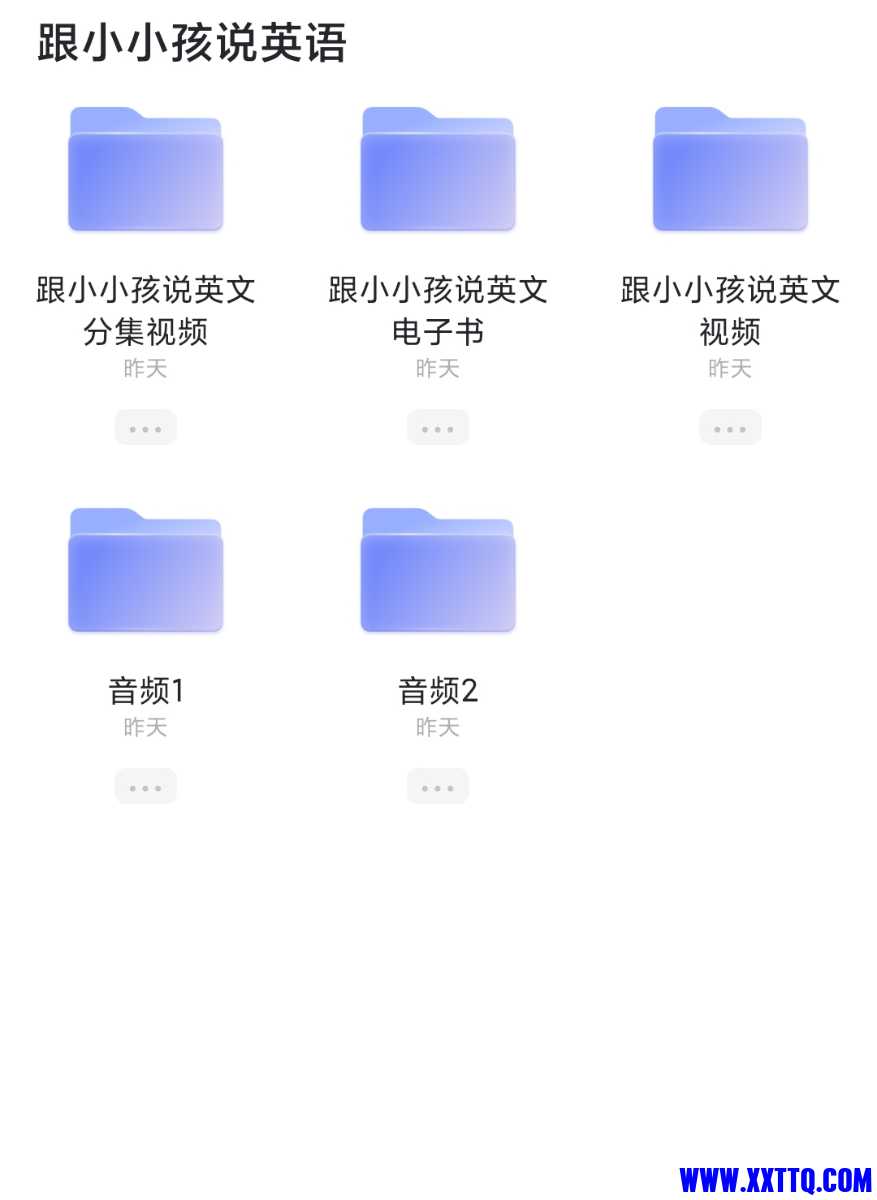Screen dimensions: 877x1200
Task: Tap the three dots under 跟小小孩说英文视频
Action: pos(730,428)
